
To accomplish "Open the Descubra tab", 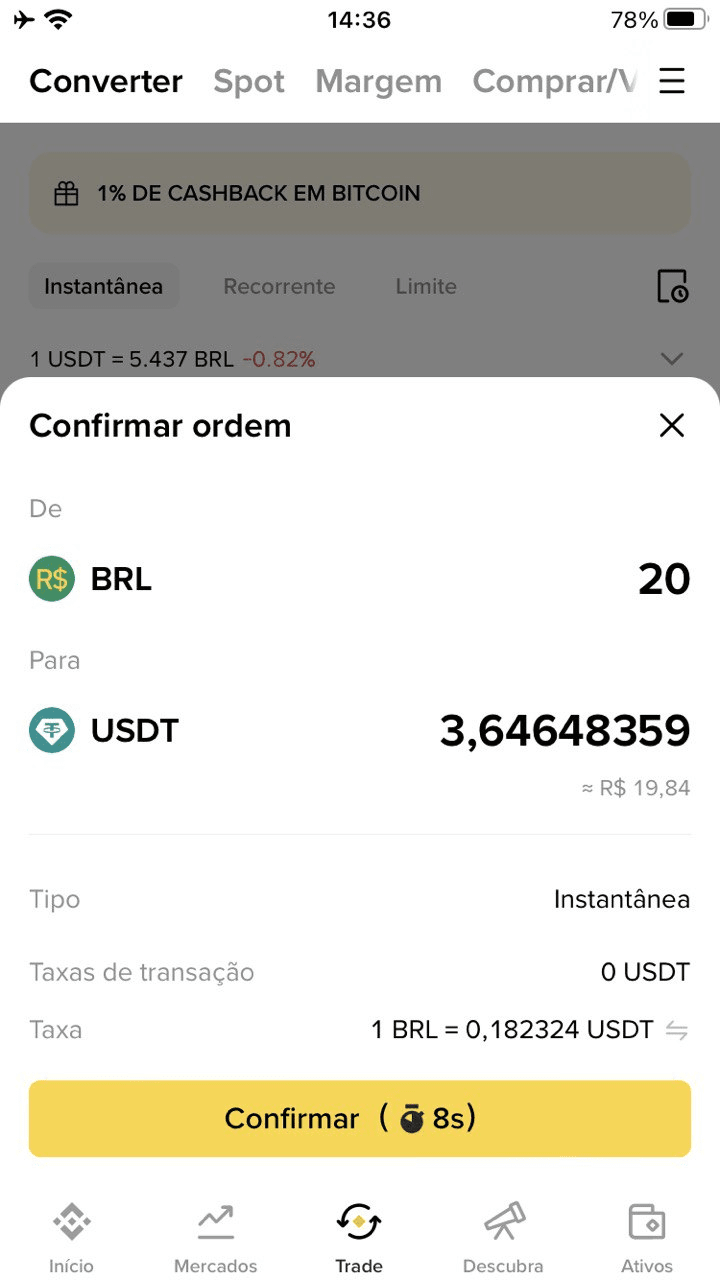I will pyautogui.click(x=503, y=1238).
